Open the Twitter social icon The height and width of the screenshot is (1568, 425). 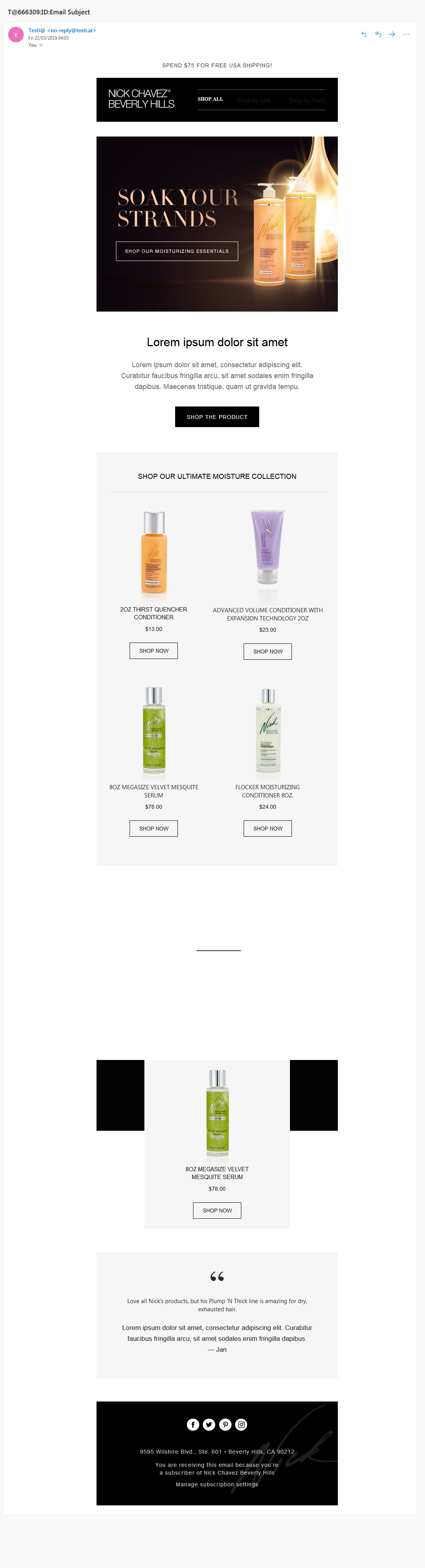tap(209, 1424)
